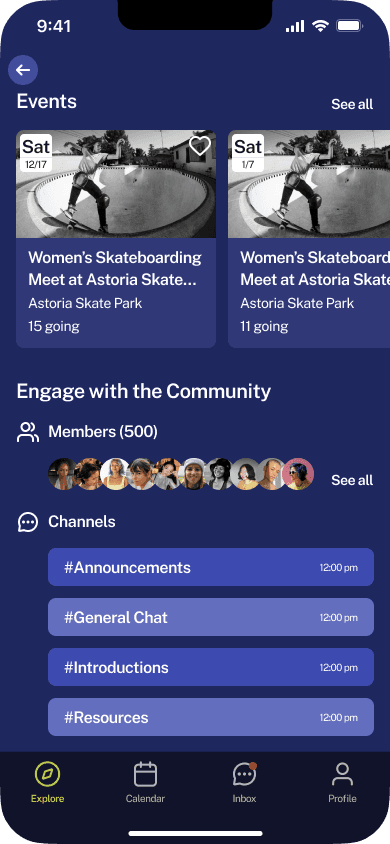
Task: Open the Inbox tab
Action: [244, 783]
